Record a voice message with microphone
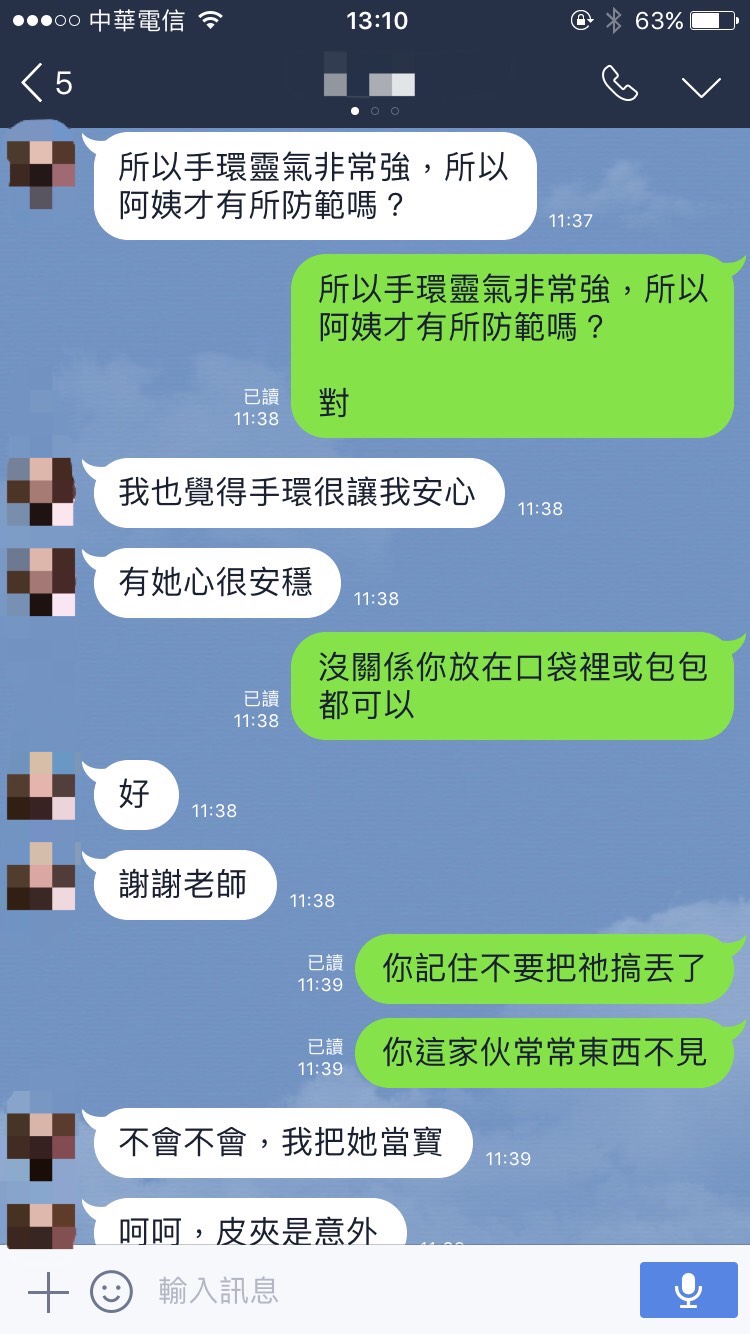This screenshot has height=1334, width=750. [x=687, y=1291]
